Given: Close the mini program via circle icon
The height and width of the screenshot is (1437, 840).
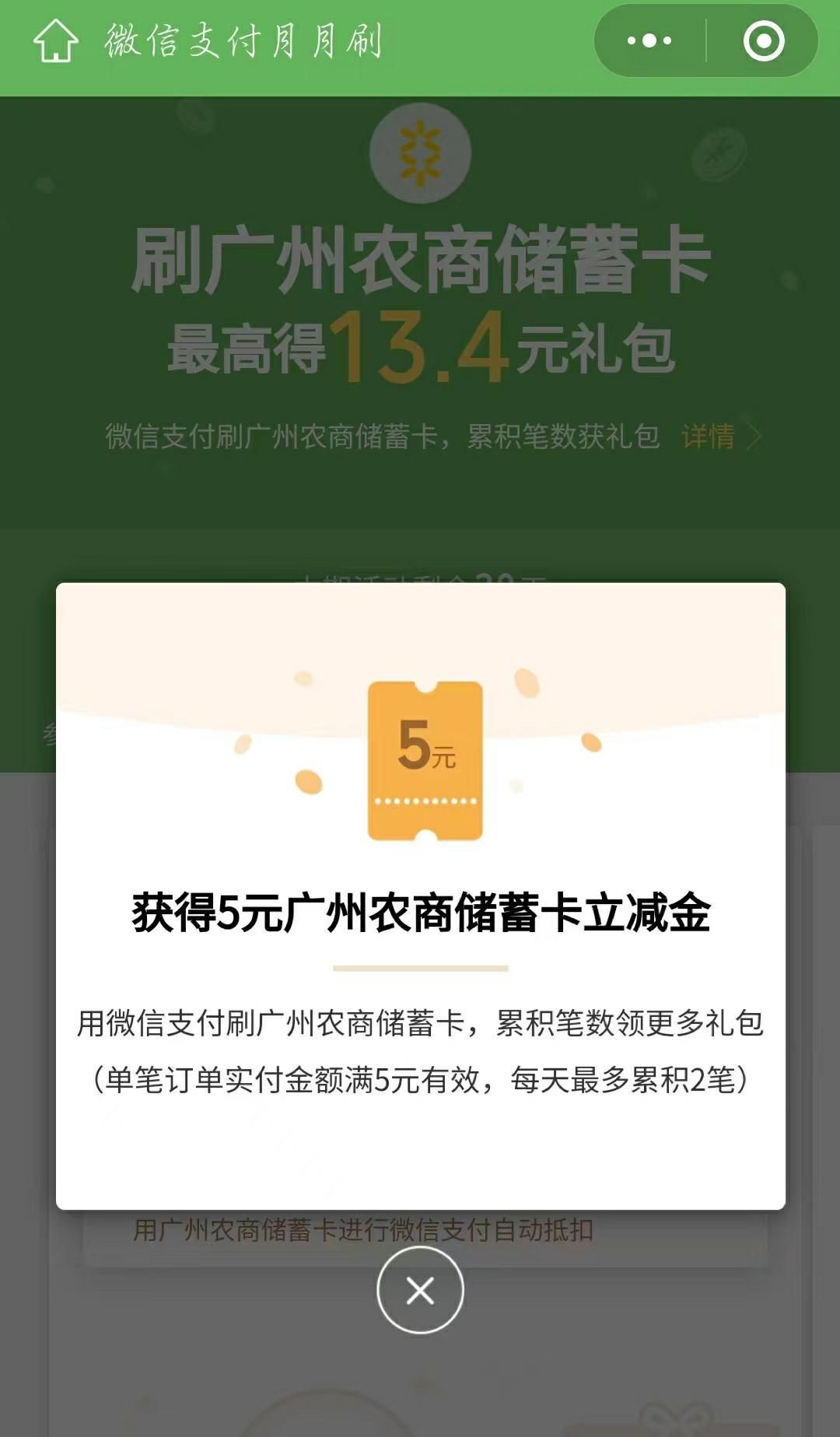Looking at the screenshot, I should [x=763, y=40].
